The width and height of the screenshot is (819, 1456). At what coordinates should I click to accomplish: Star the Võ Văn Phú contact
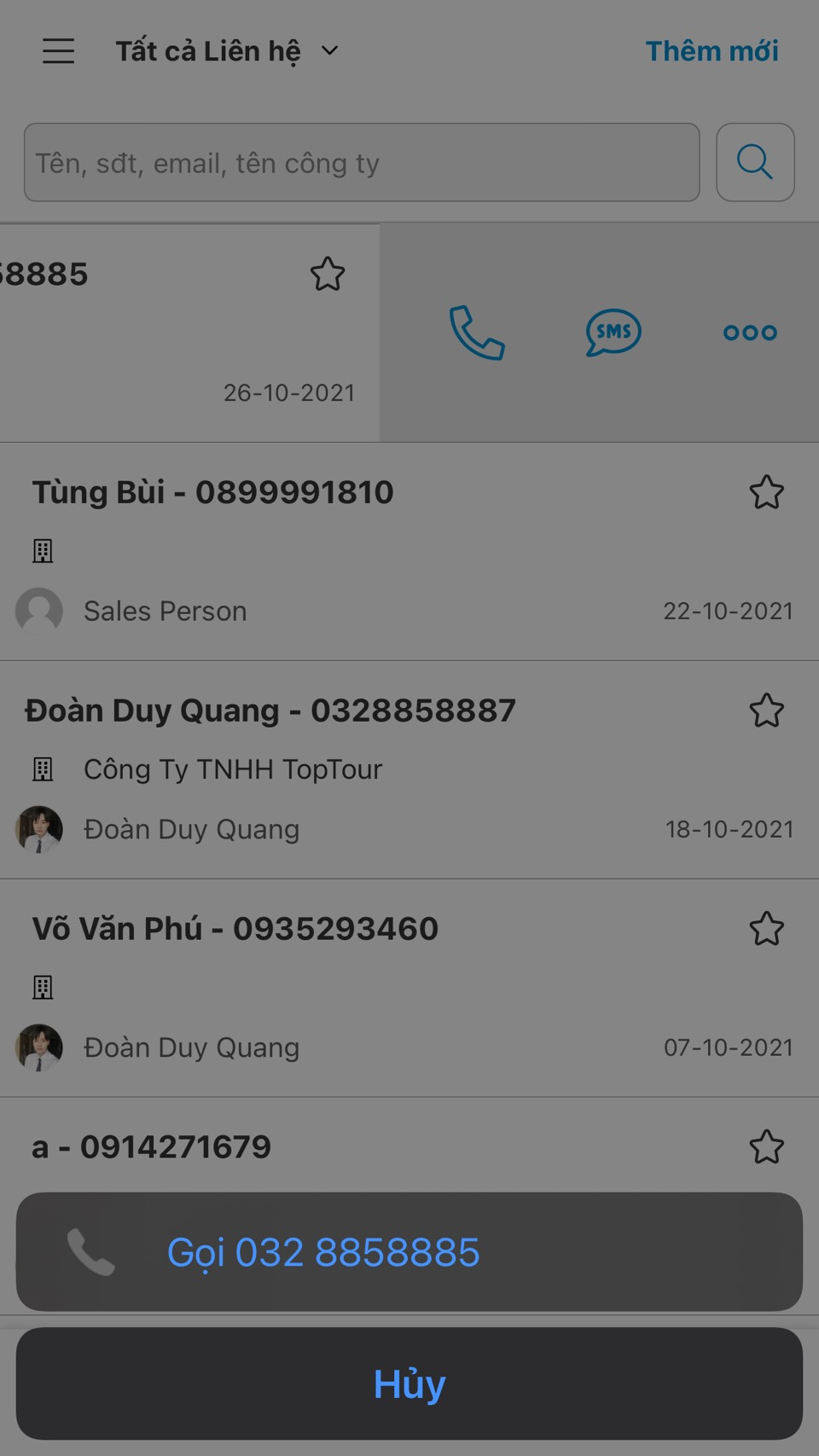point(766,929)
